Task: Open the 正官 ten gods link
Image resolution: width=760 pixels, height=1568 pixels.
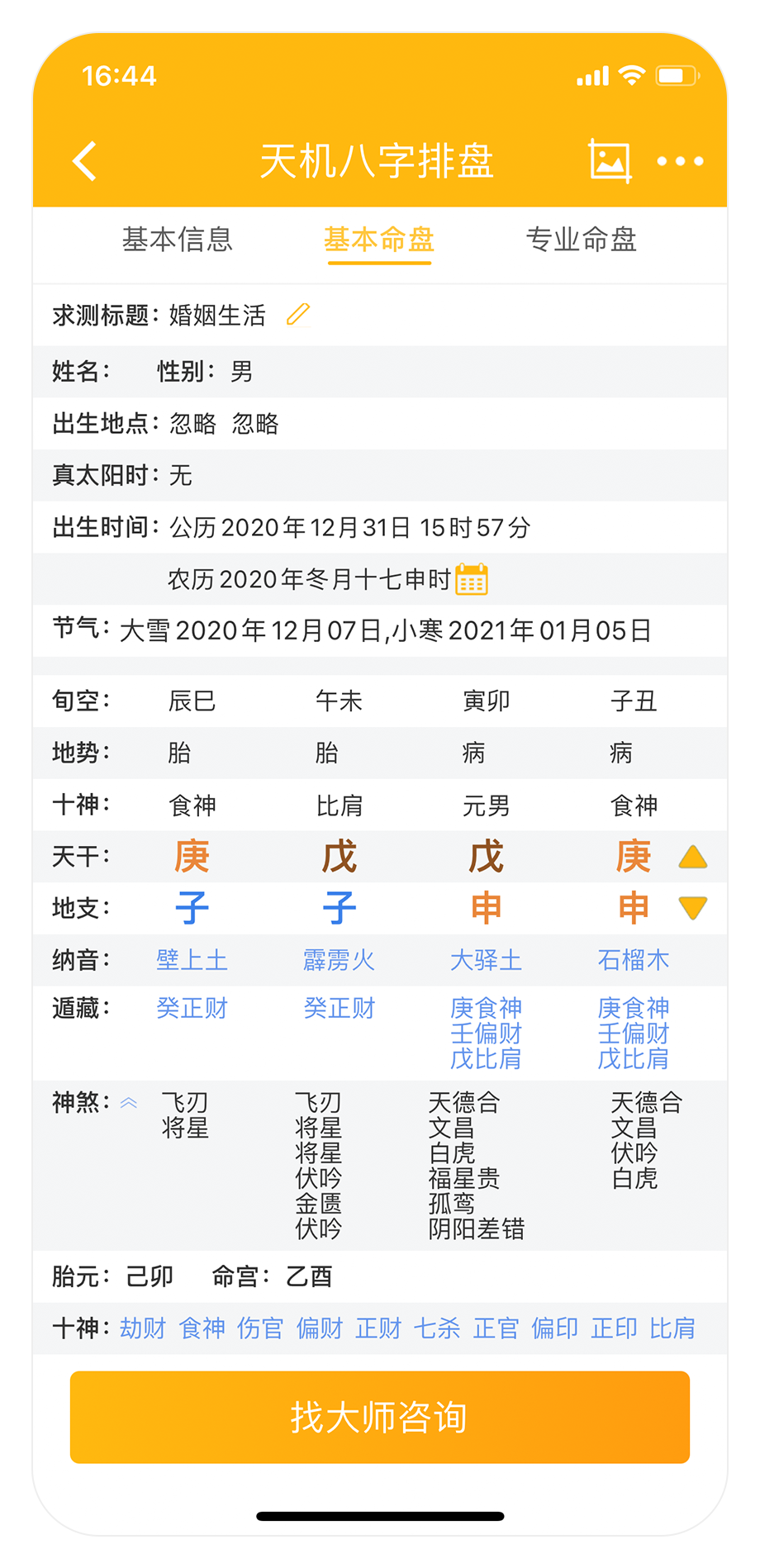Action: click(496, 1328)
